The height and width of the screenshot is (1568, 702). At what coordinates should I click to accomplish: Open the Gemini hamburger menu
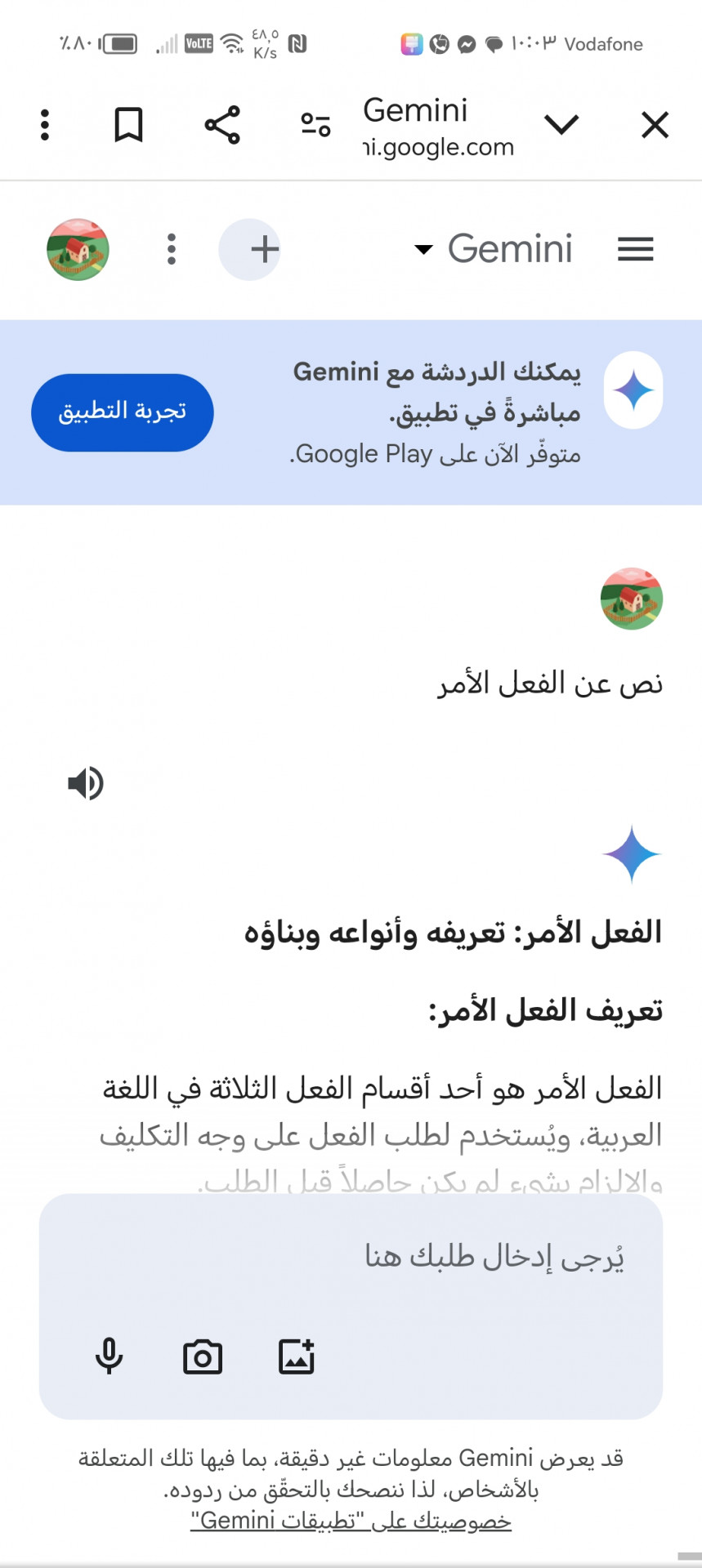[635, 249]
